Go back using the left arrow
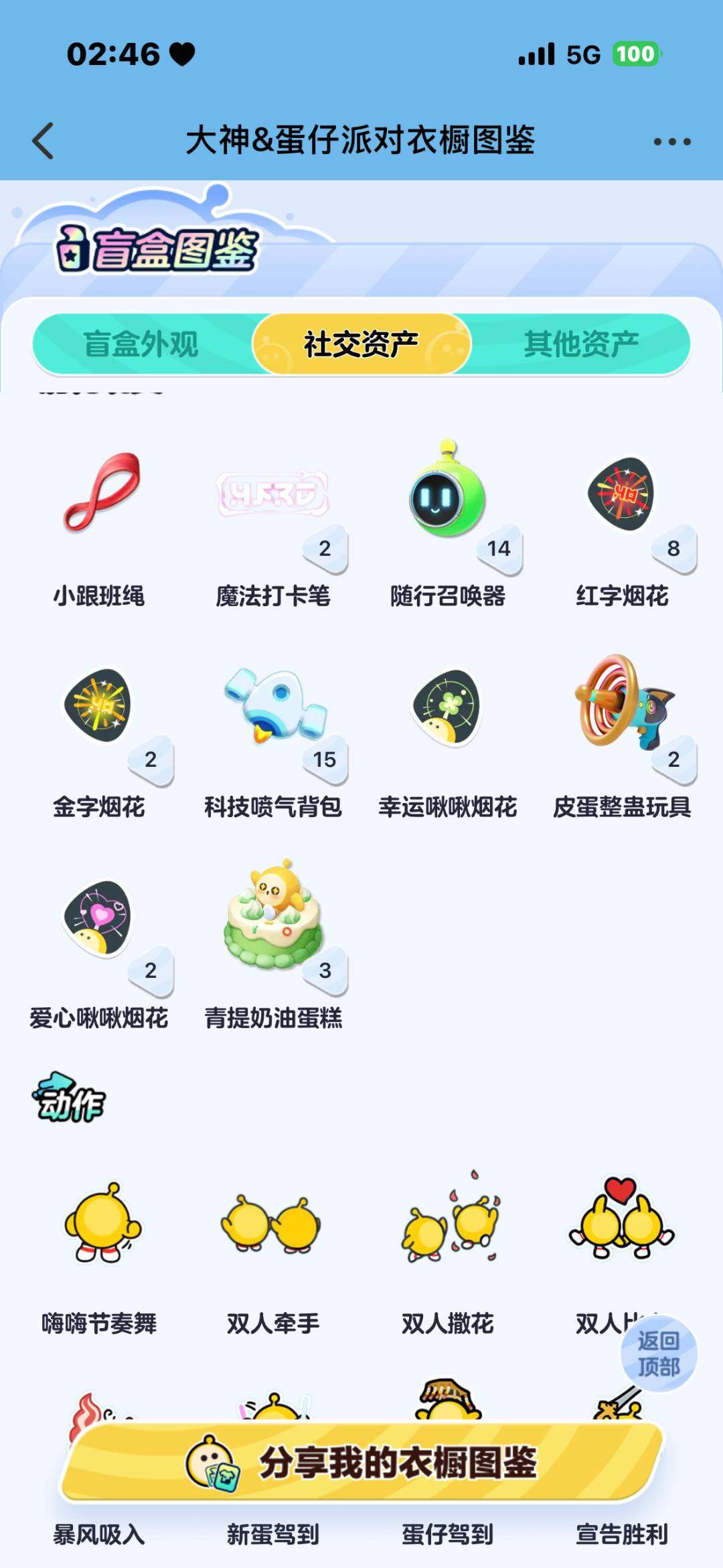The width and height of the screenshot is (723, 1568). click(x=42, y=140)
